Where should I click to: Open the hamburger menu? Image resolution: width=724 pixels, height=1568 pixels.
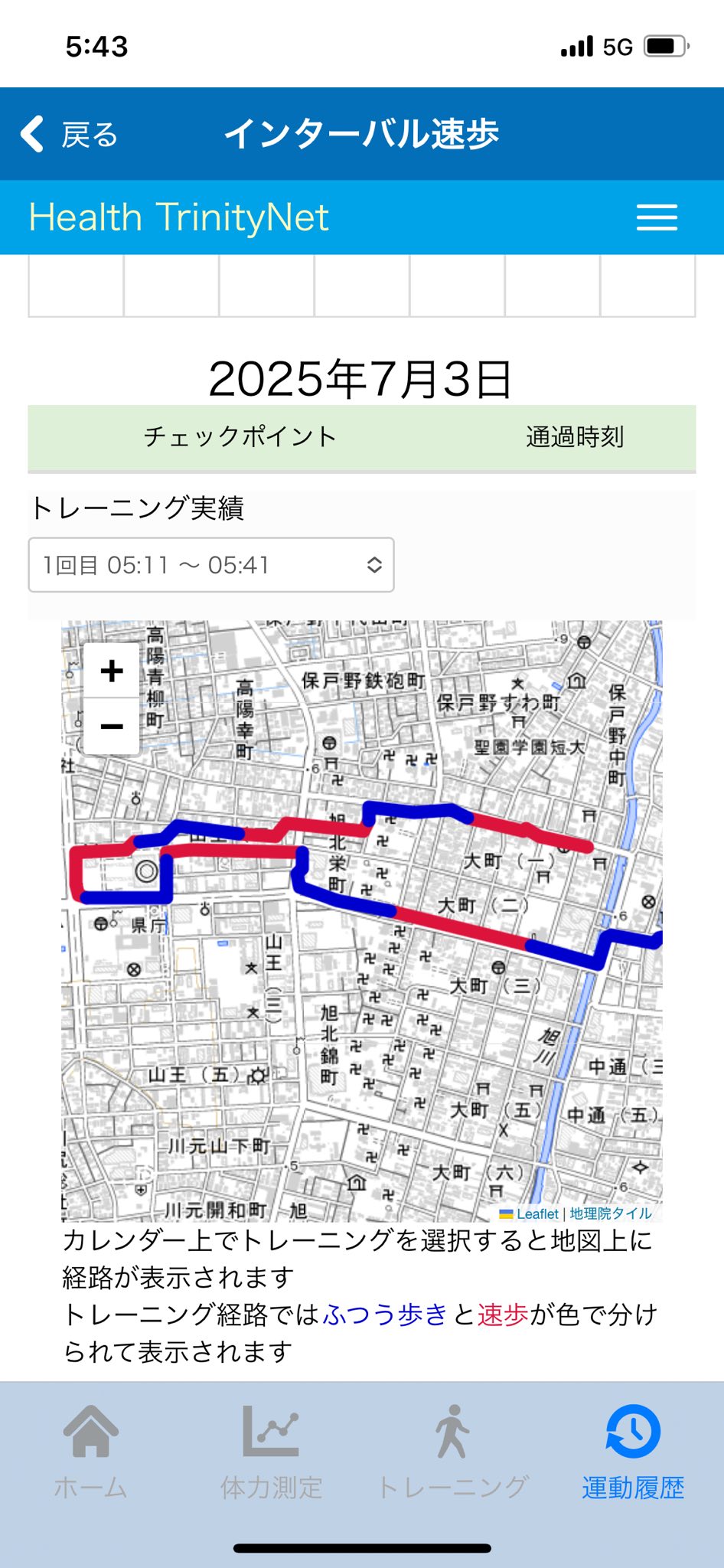pos(657,217)
